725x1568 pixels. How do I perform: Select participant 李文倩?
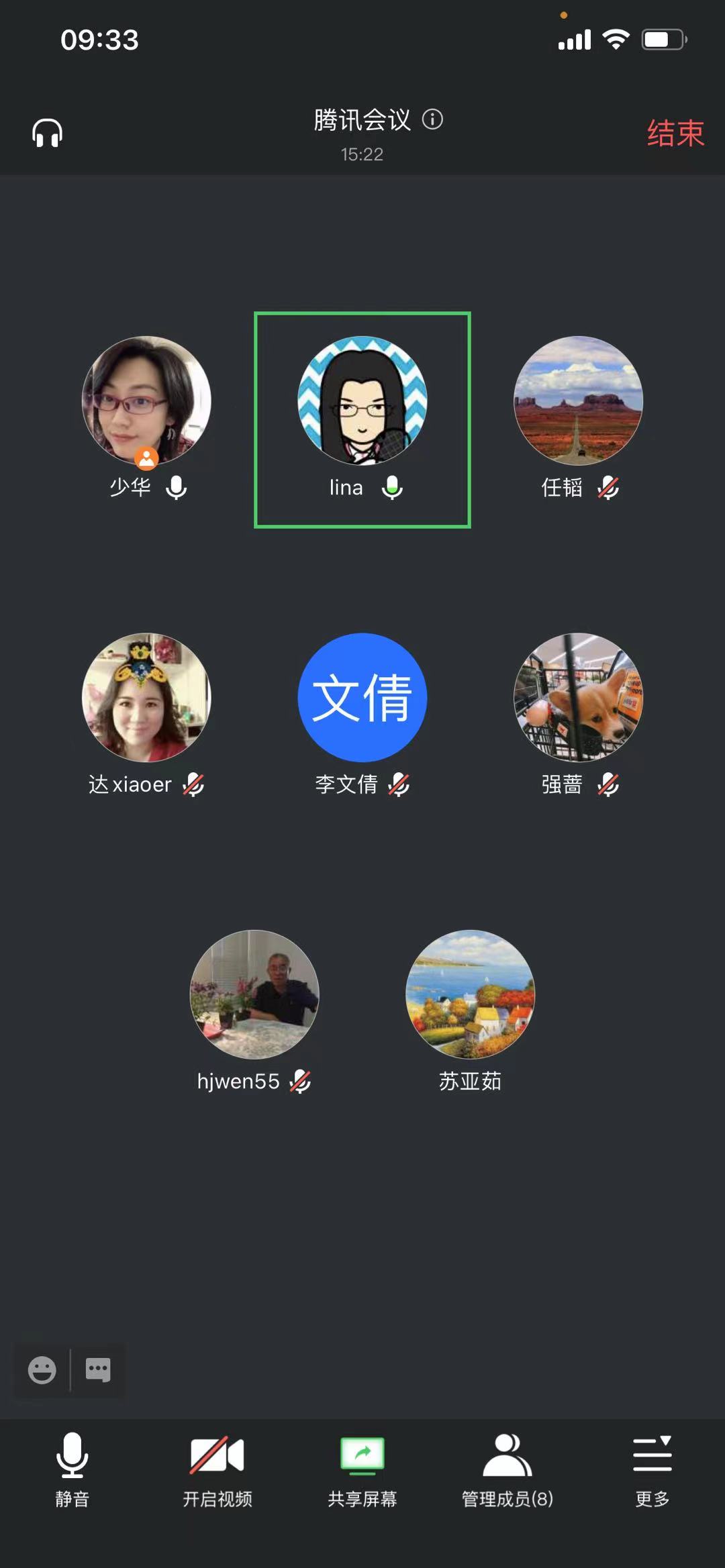coord(362,698)
